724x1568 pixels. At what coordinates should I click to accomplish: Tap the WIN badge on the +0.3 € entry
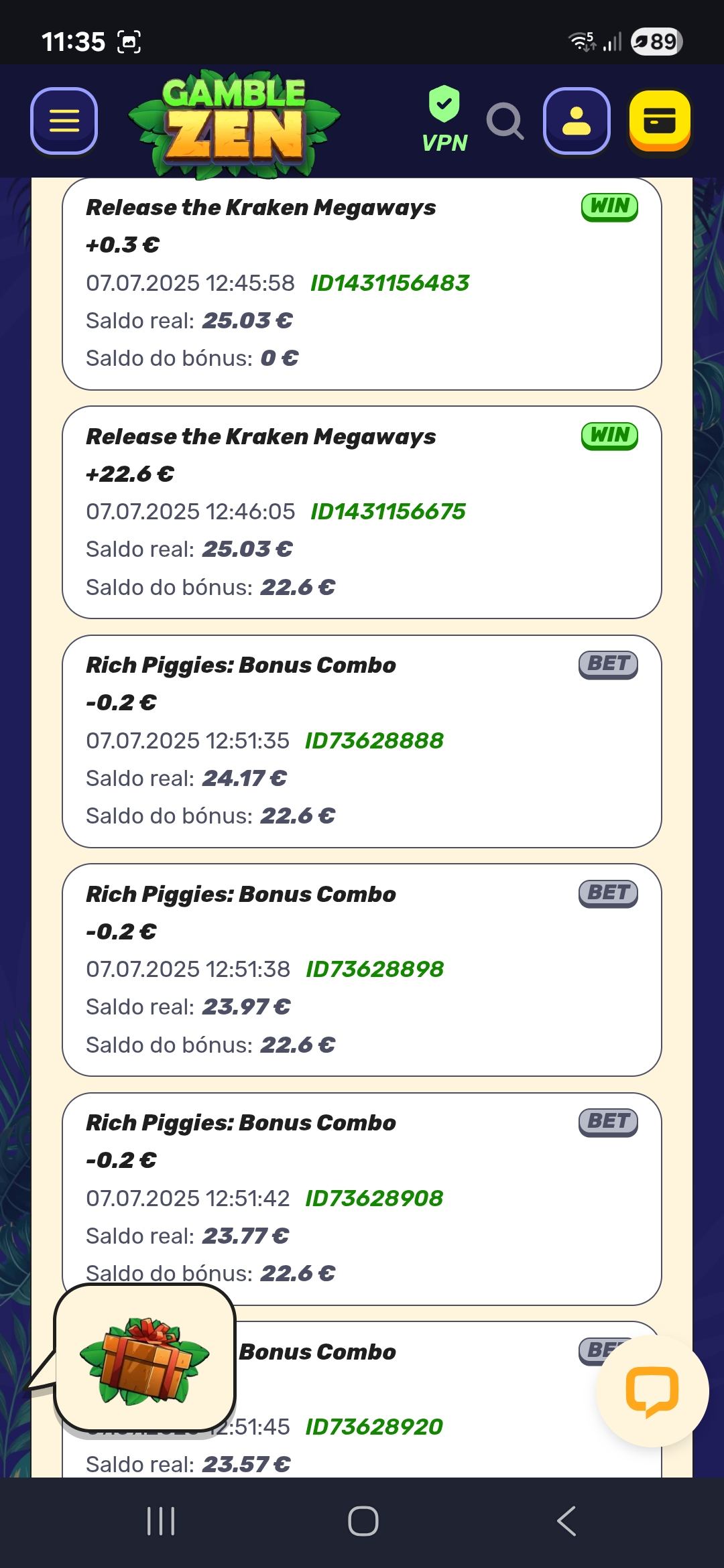click(x=609, y=207)
